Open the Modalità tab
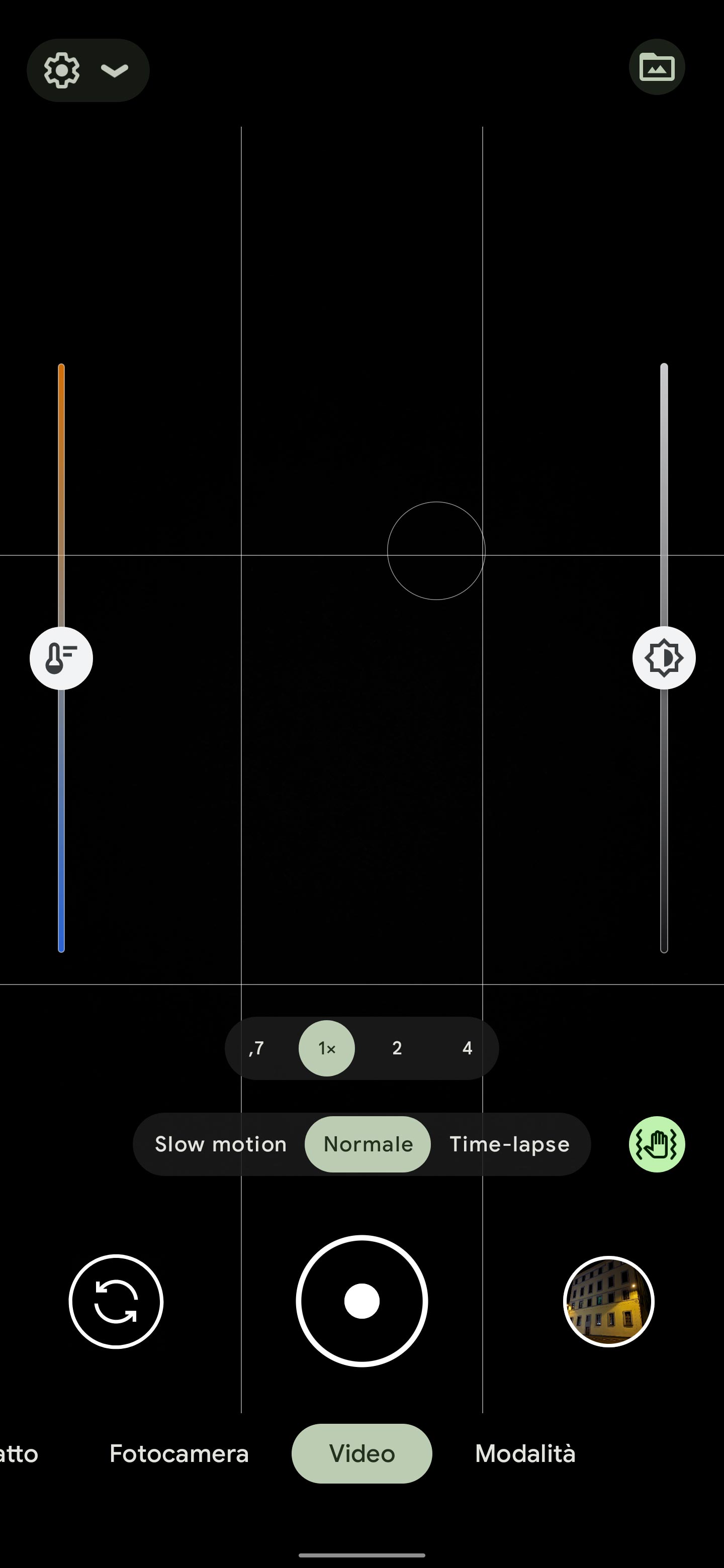 525,1453
